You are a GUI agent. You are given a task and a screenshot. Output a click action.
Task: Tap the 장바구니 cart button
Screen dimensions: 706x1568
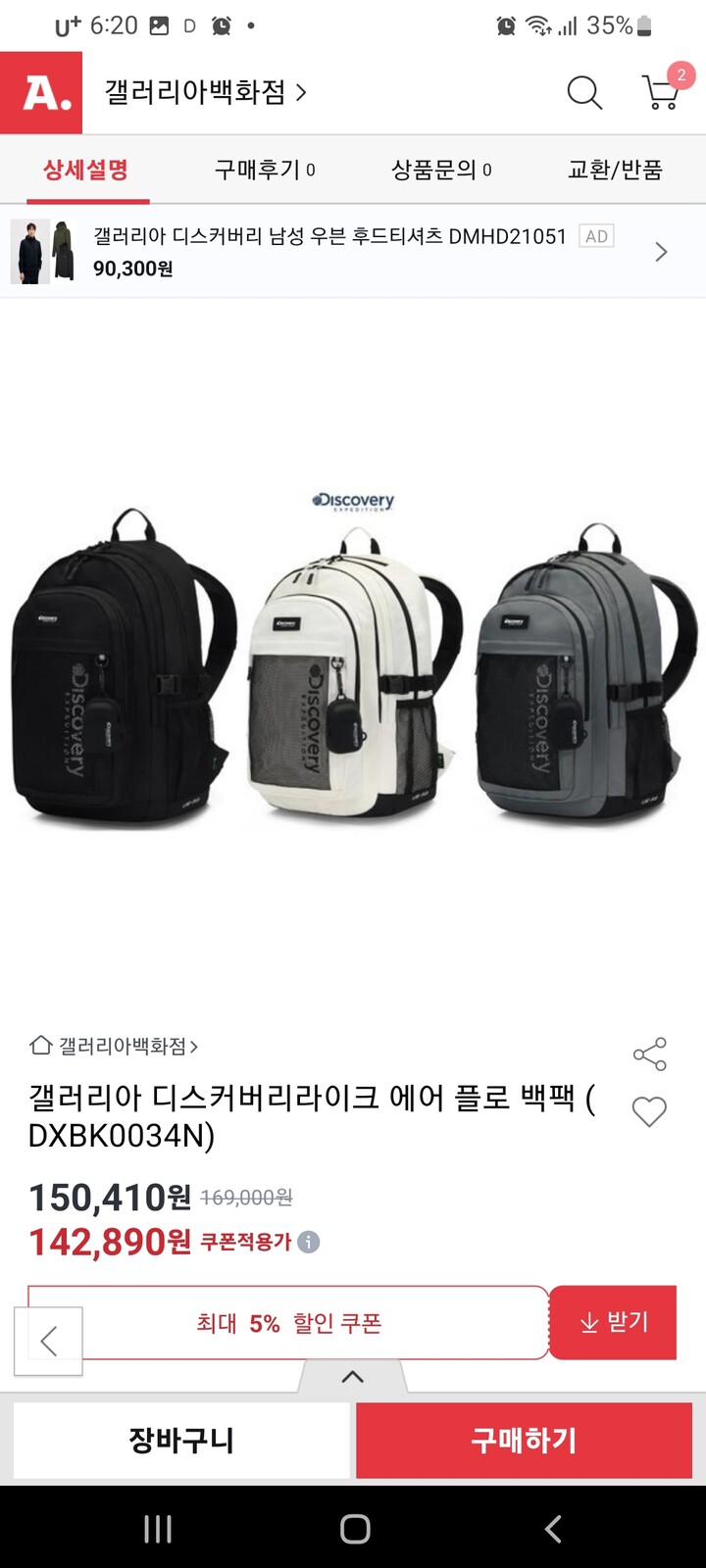pyautogui.click(x=180, y=1440)
